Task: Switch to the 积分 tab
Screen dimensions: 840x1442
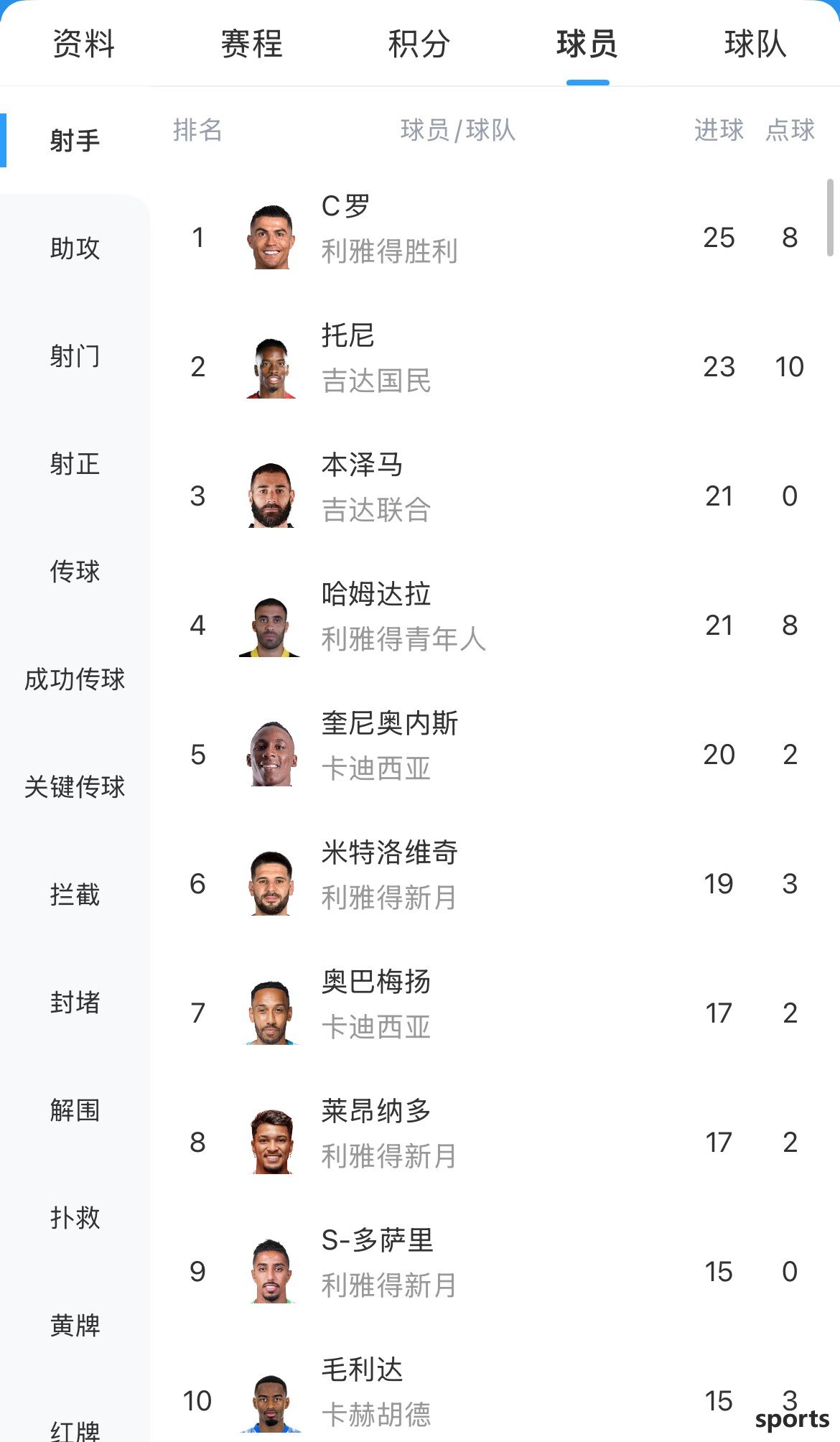Action: pos(419,44)
